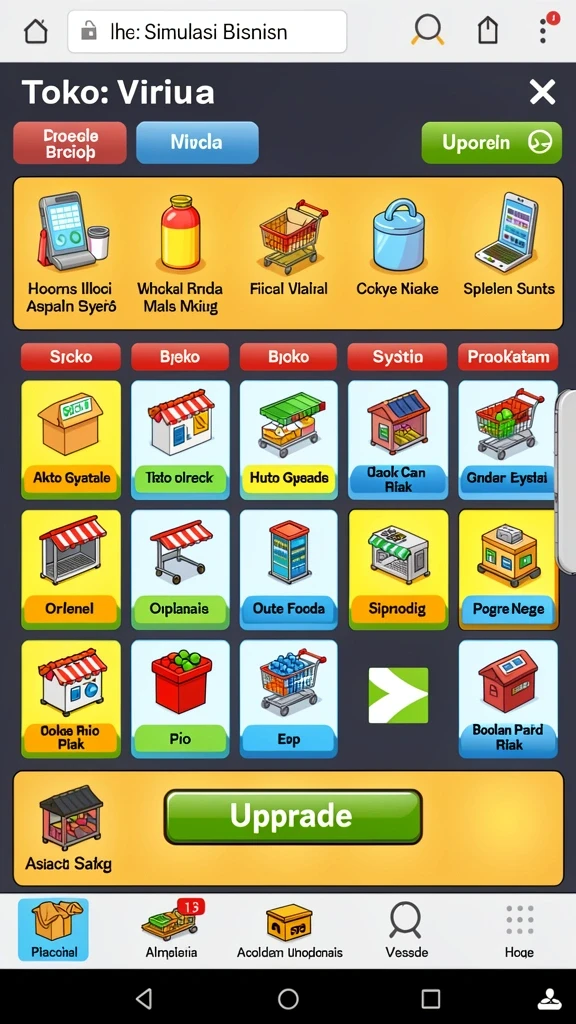Switch to the Vessde bottom tab
This screenshot has height=1024, width=576.
pyautogui.click(x=407, y=929)
